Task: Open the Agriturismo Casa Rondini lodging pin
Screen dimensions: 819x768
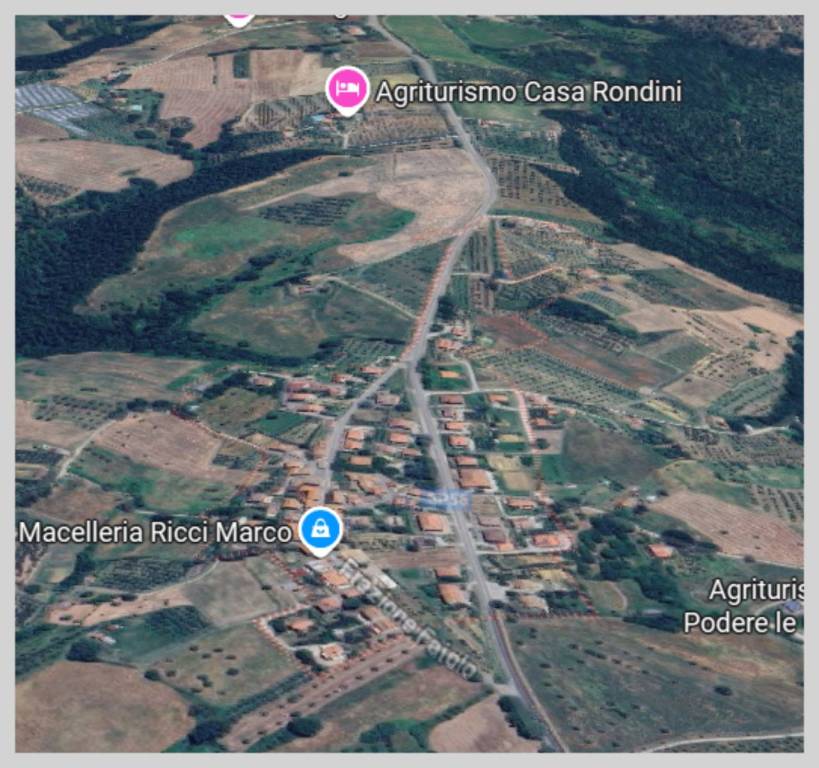Action: tap(347, 88)
